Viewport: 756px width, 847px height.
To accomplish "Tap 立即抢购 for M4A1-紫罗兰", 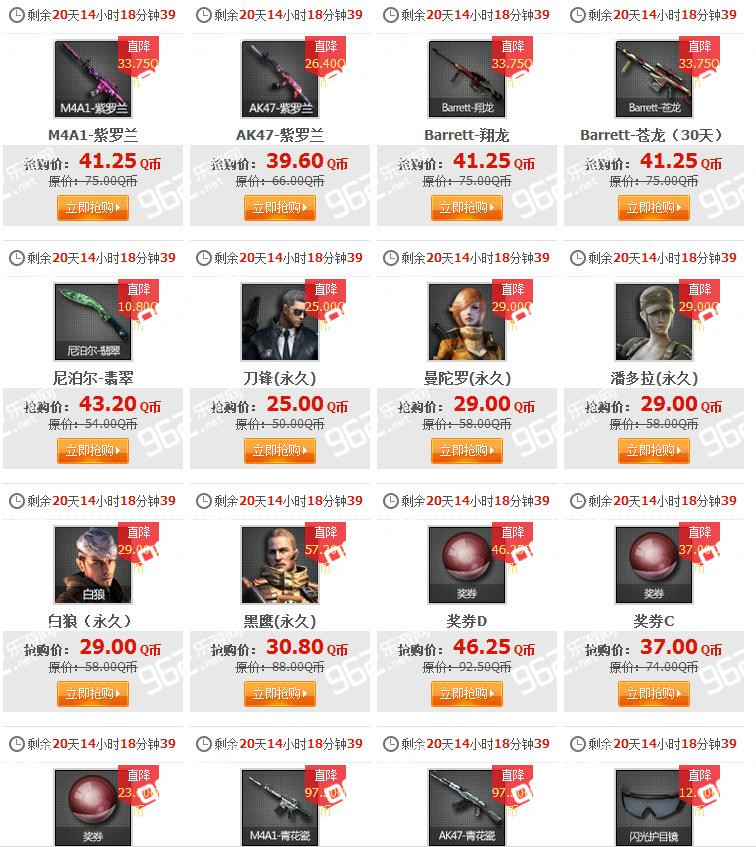I will coord(93,207).
